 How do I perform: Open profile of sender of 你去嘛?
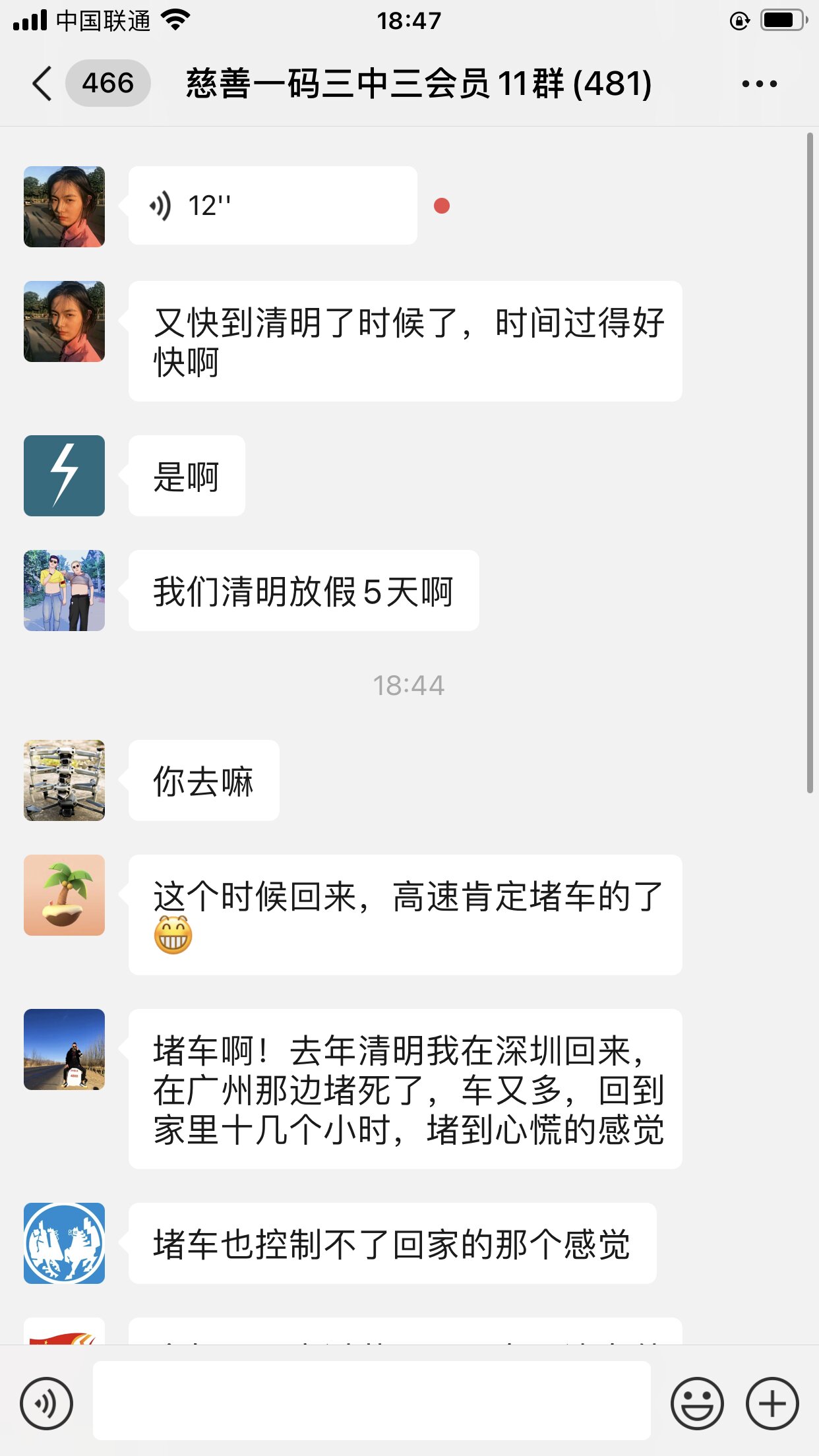64,780
